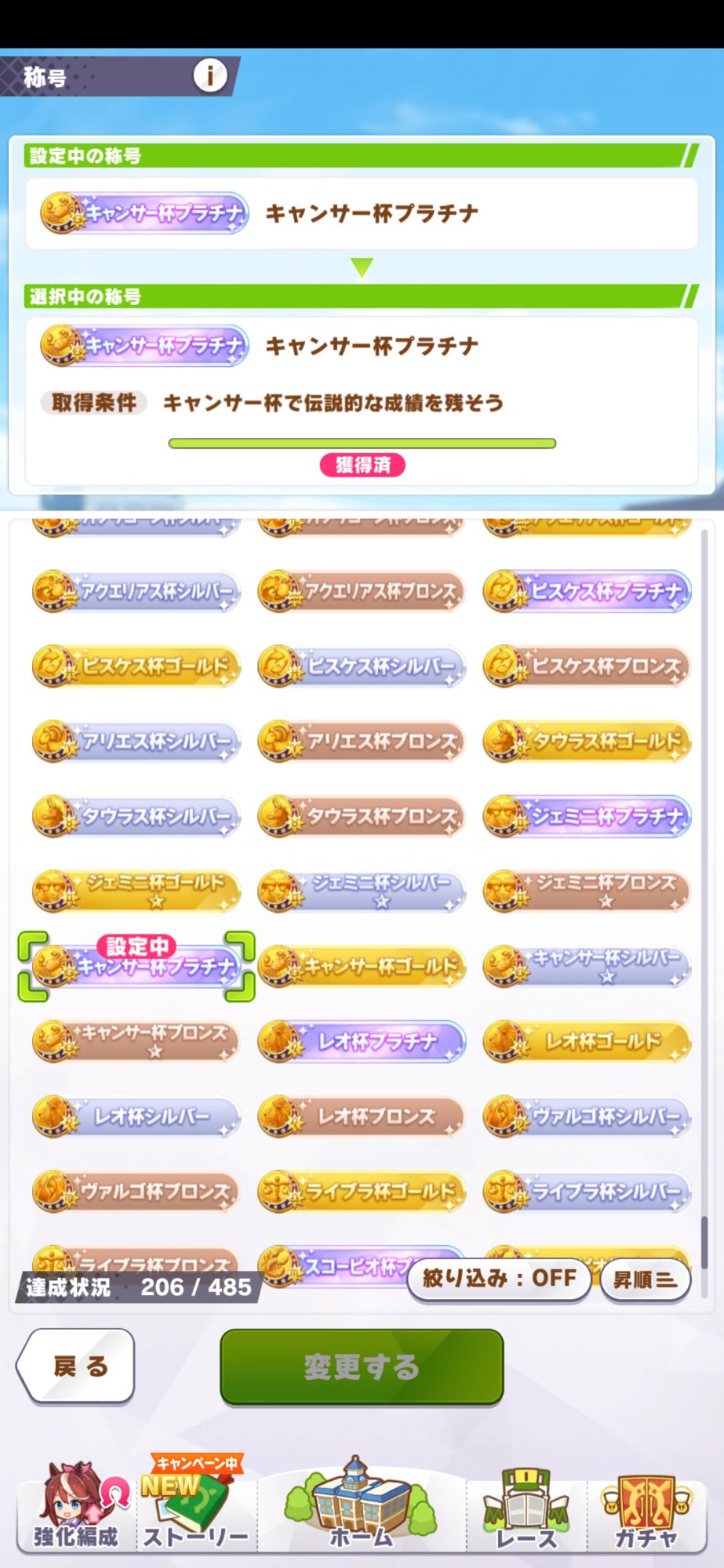Open the 絞り込み filter button
Viewport: 724px width, 1568px height.
(x=499, y=1279)
